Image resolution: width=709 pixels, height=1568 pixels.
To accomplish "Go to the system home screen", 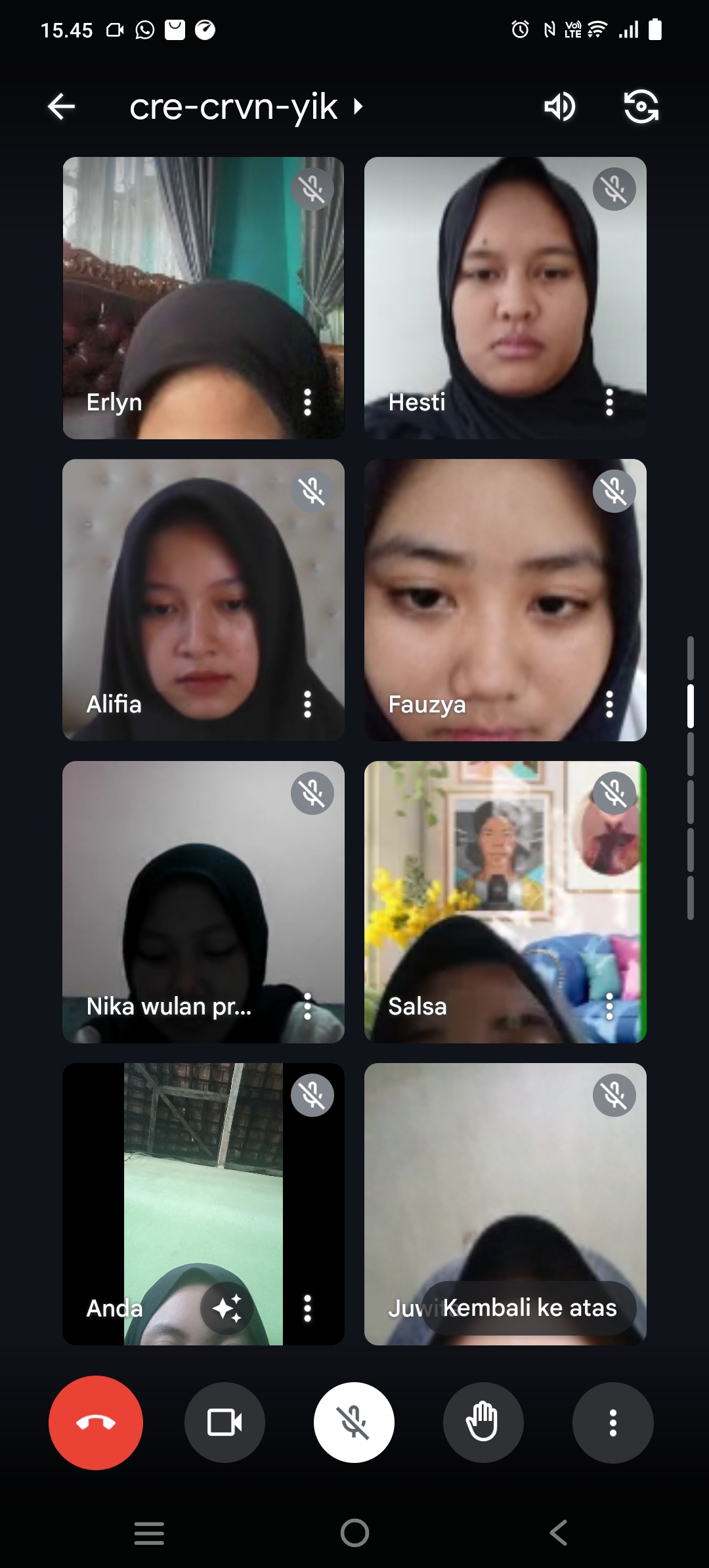I will [x=354, y=1533].
